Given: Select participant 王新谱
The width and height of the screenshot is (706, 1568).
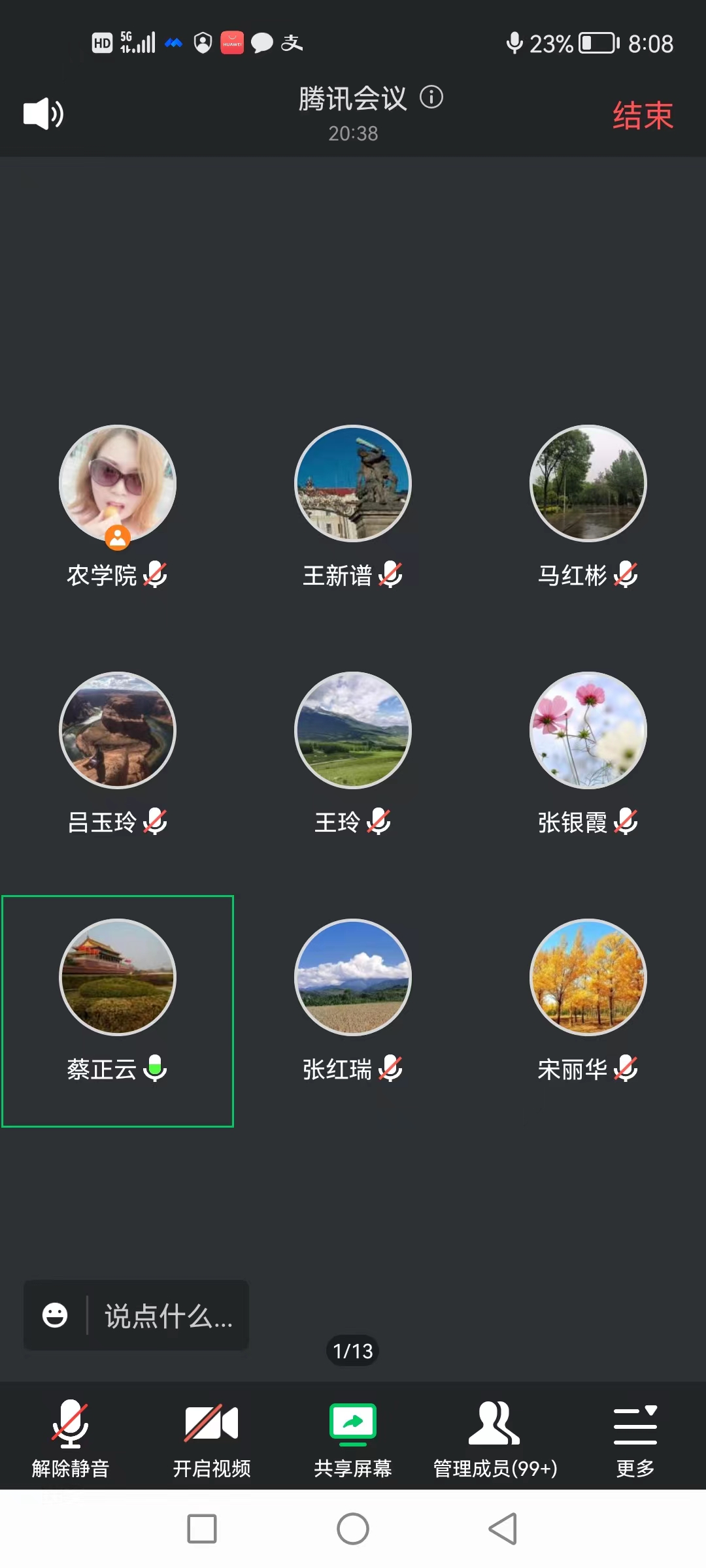Looking at the screenshot, I should click(x=353, y=484).
